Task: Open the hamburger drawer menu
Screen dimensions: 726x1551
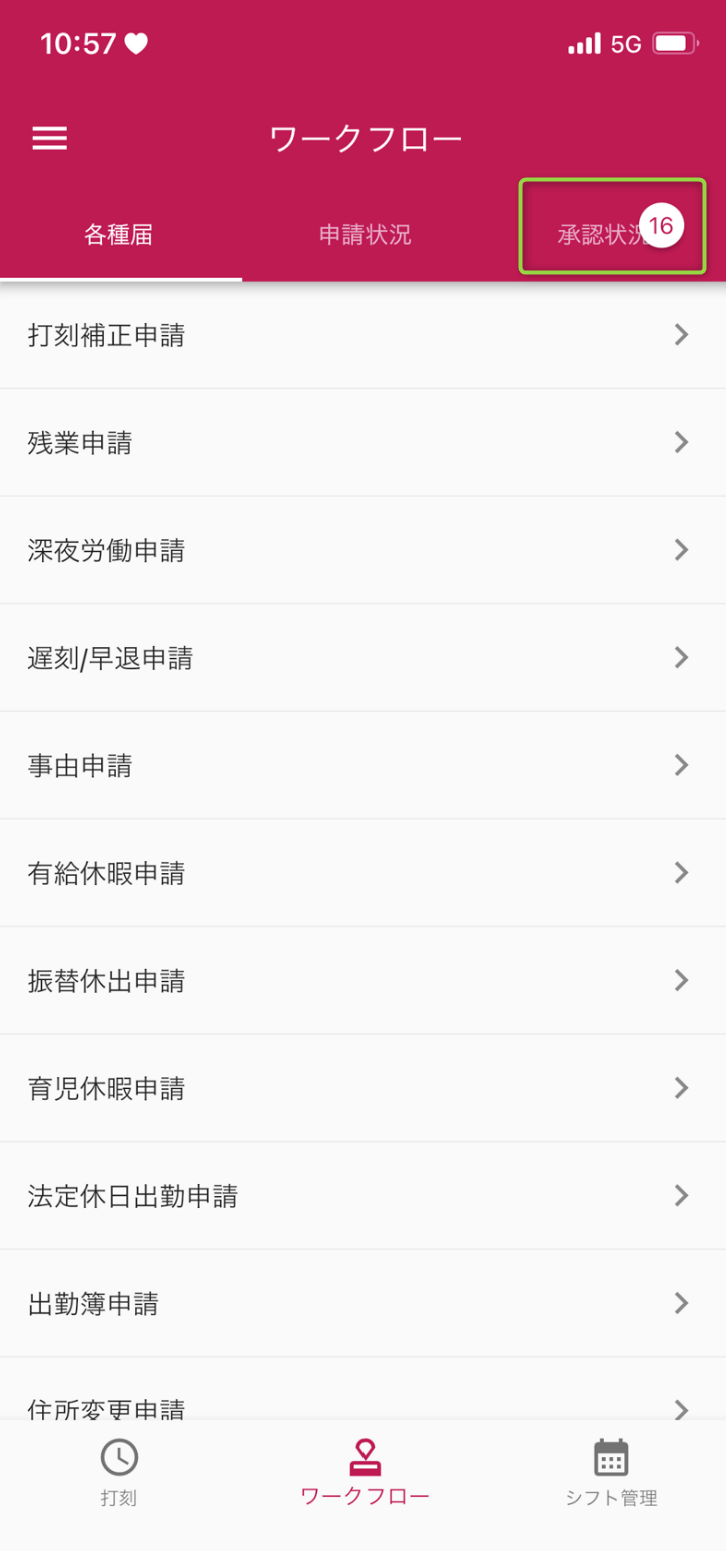Action: tap(49, 138)
